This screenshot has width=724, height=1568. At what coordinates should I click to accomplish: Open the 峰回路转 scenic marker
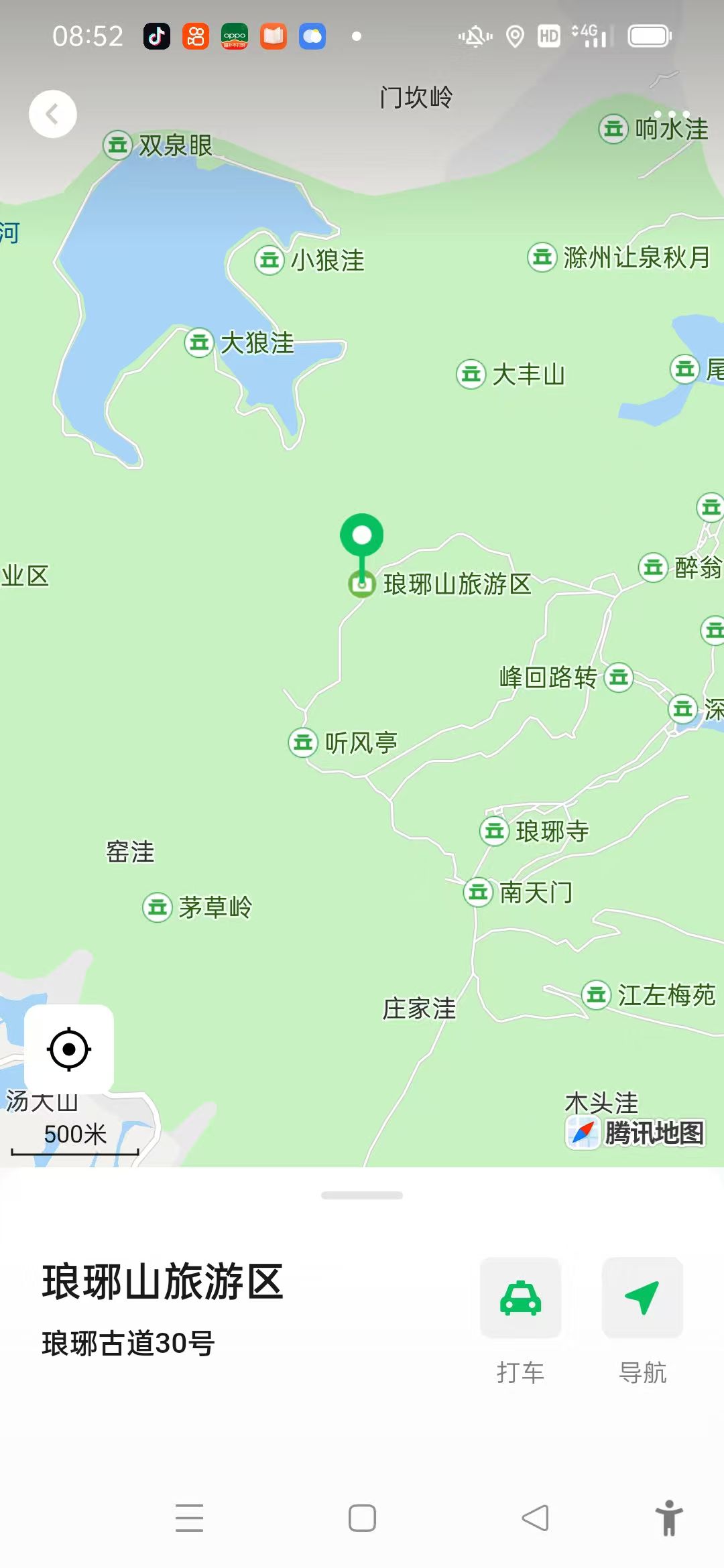pyautogui.click(x=618, y=677)
